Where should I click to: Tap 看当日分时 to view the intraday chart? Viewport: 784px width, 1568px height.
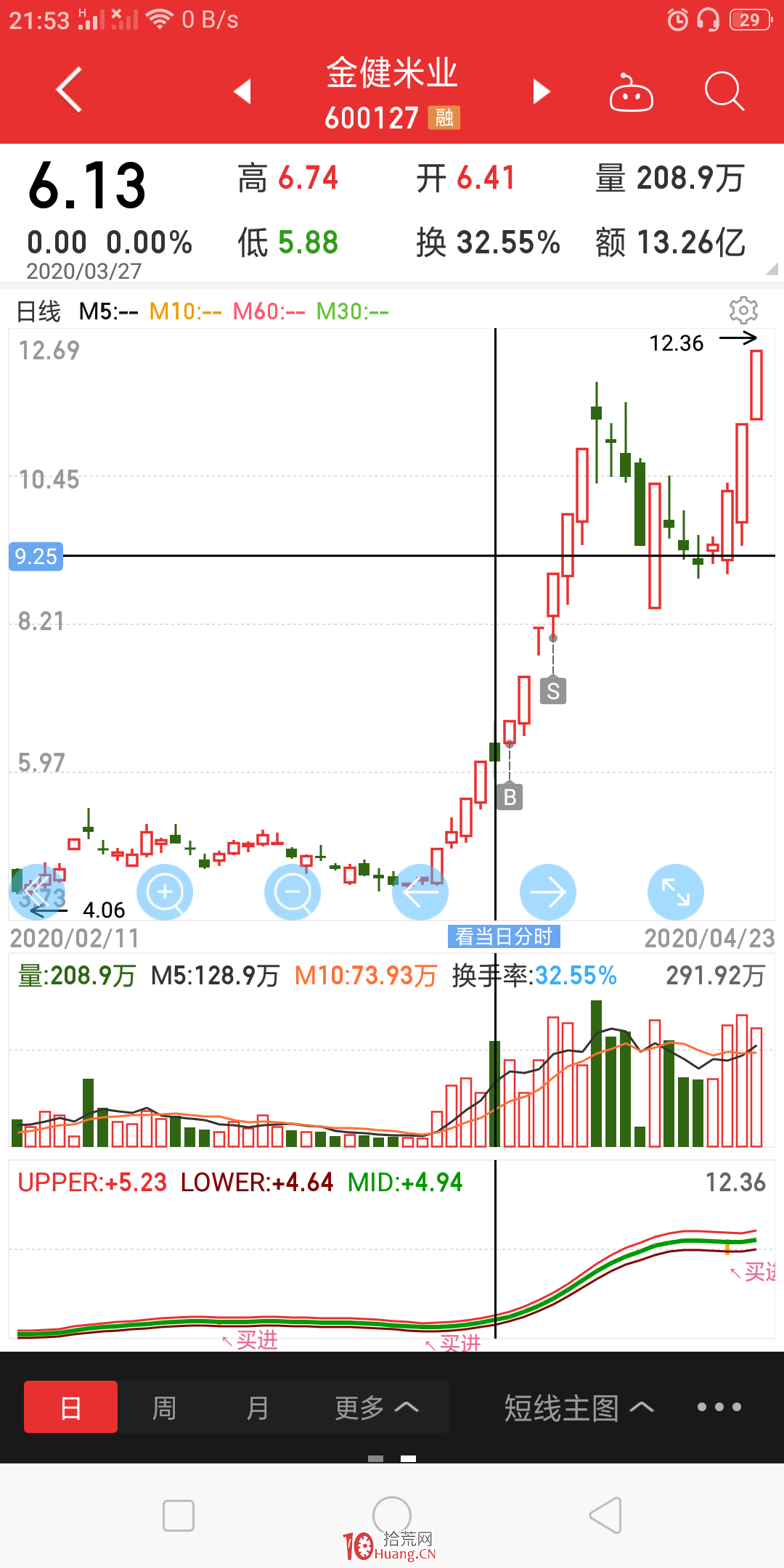[504, 937]
